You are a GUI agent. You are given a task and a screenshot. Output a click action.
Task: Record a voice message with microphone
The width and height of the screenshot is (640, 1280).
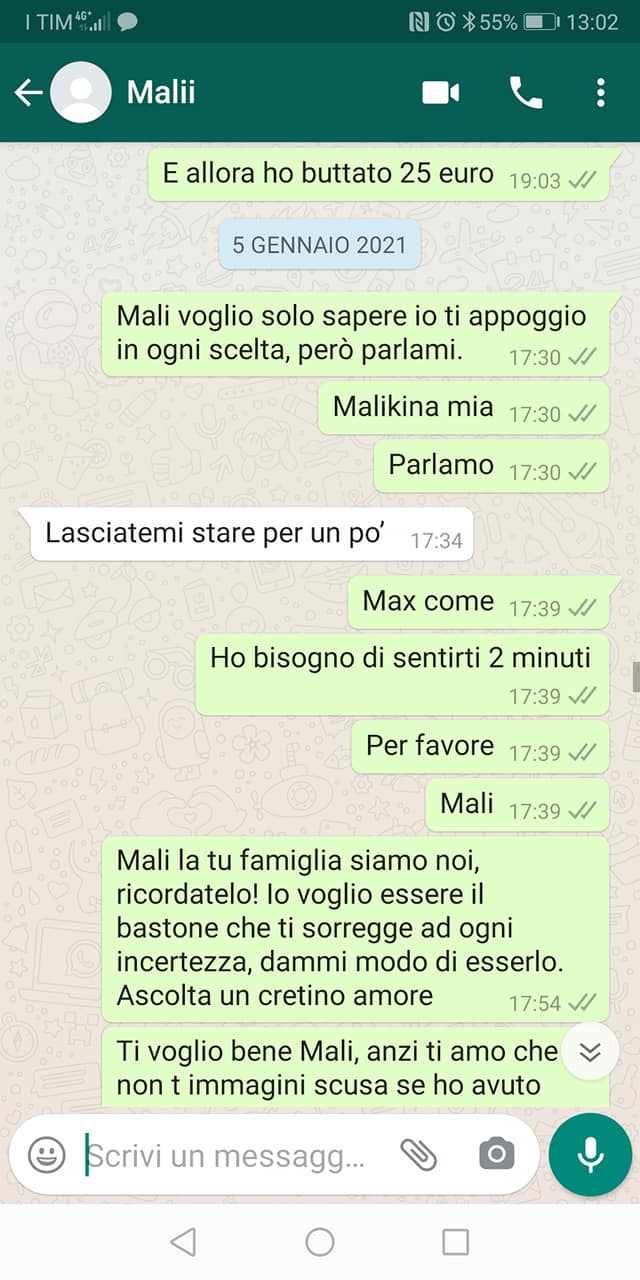pos(590,1155)
